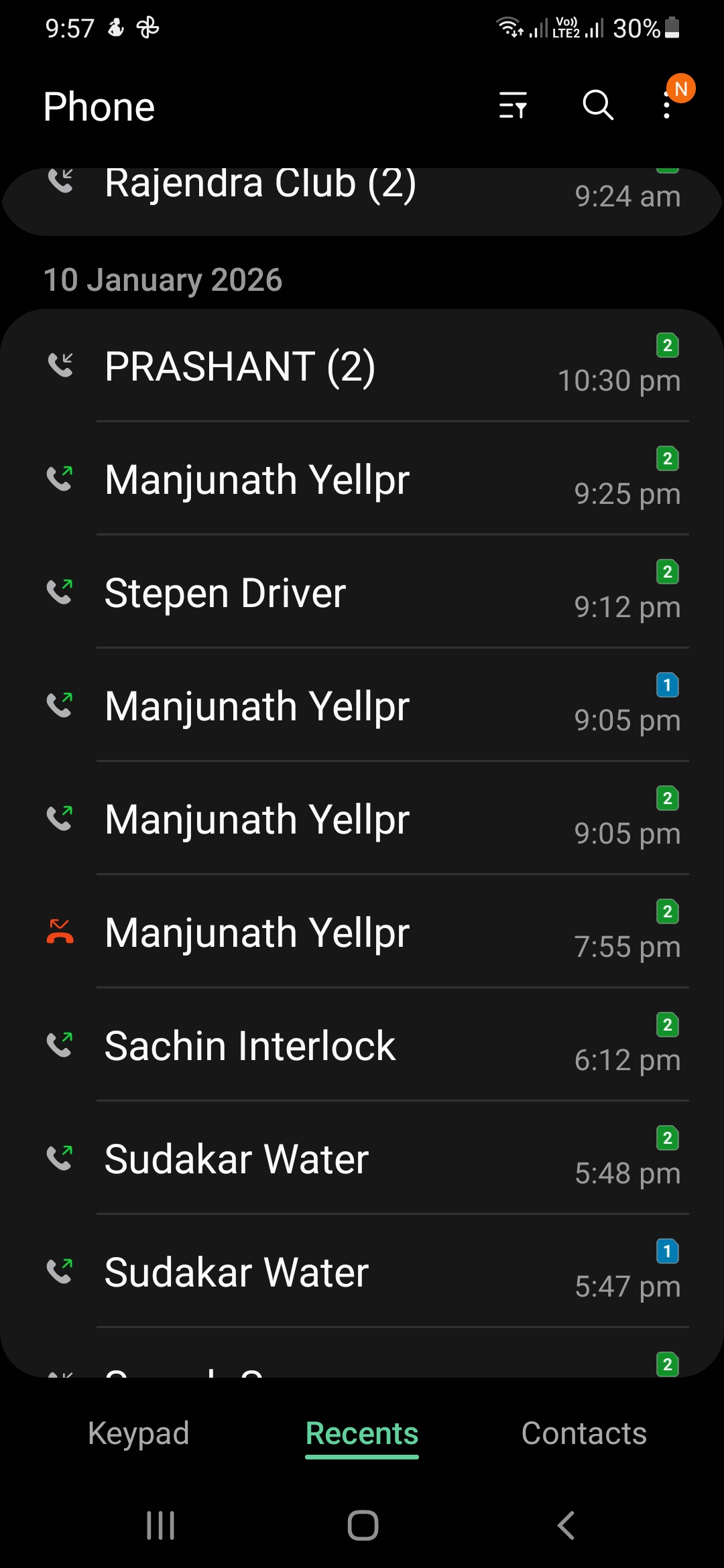
Task: Open the call filter icon
Action: tap(513, 105)
